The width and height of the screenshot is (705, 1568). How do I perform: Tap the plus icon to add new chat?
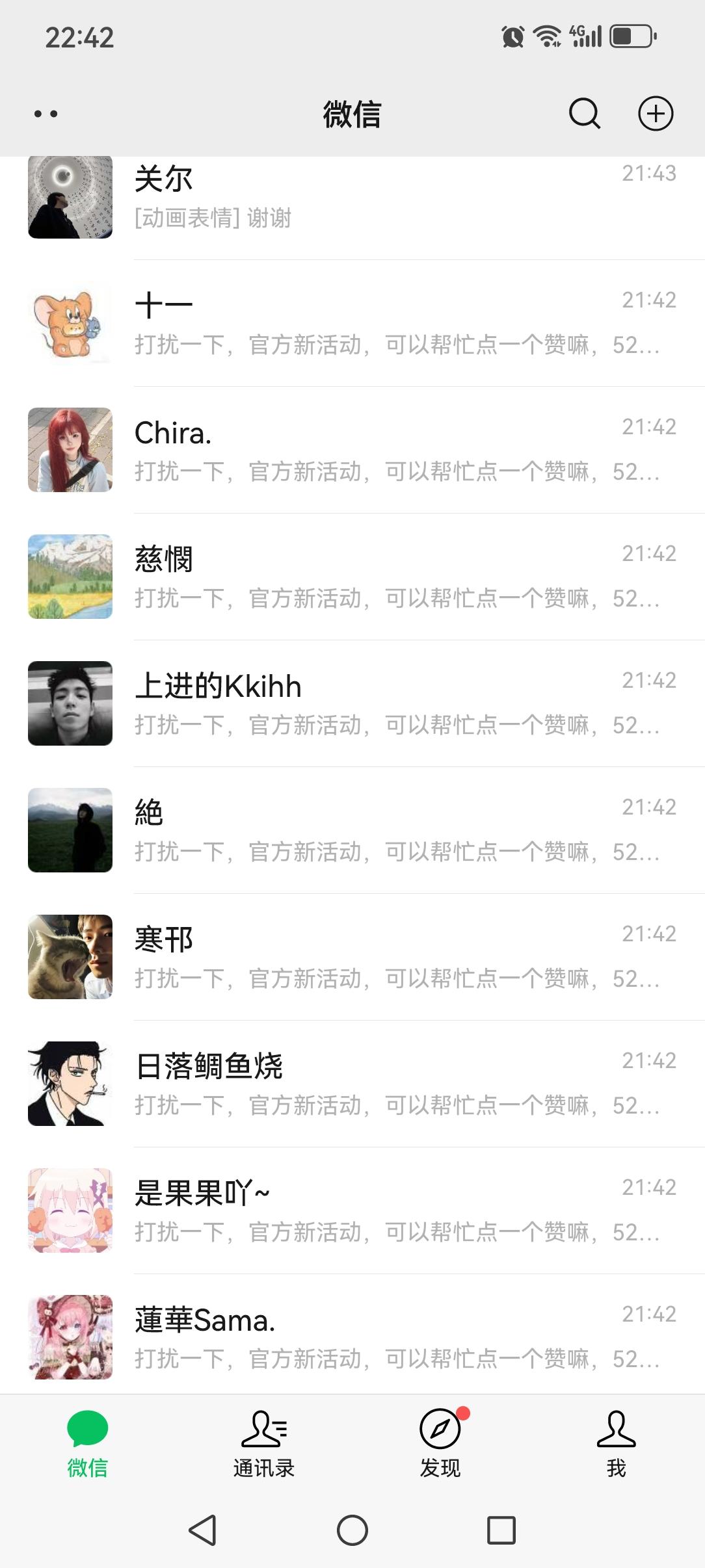click(x=656, y=113)
